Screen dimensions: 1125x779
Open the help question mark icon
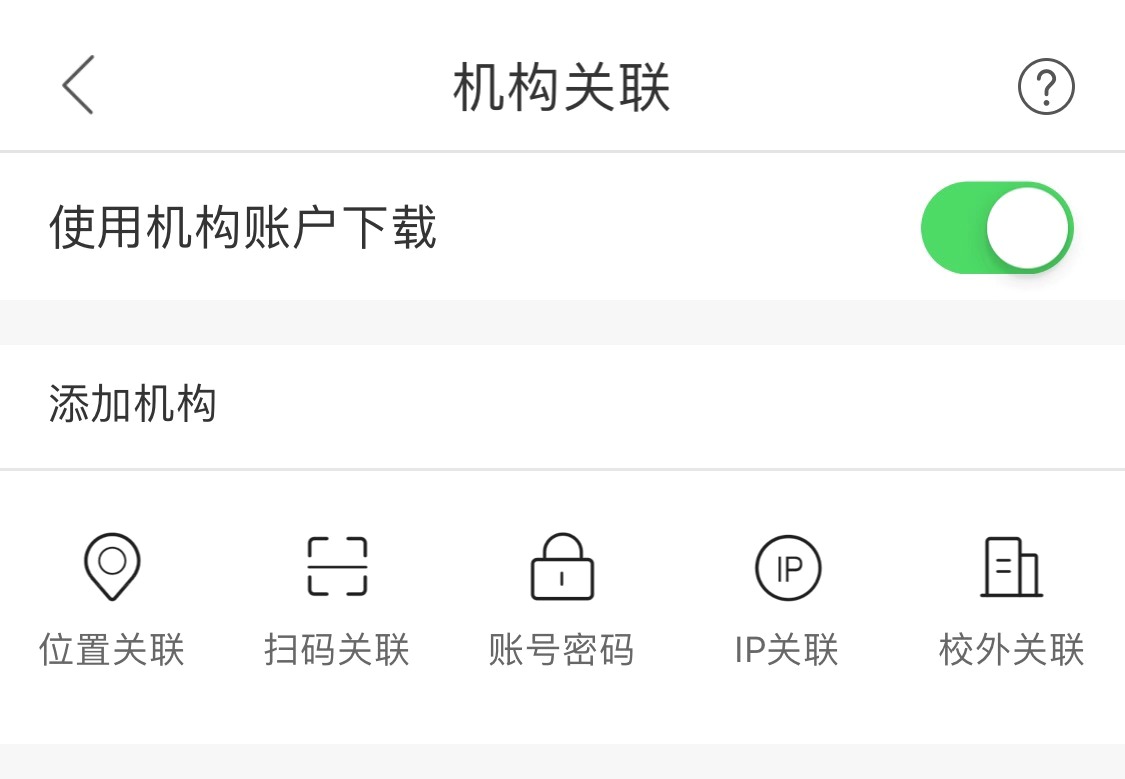[x=1045, y=88]
